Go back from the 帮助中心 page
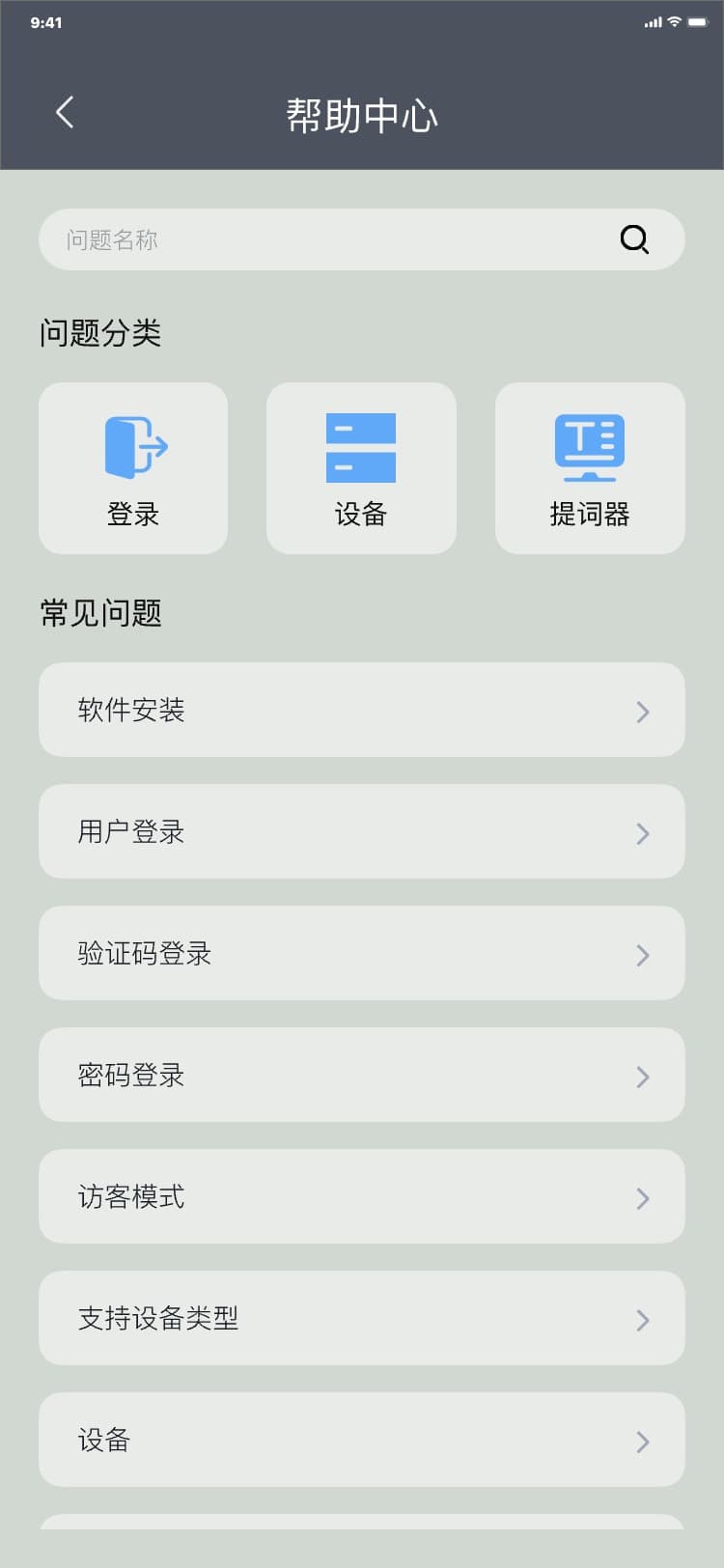This screenshot has height=1568, width=724. [x=65, y=113]
